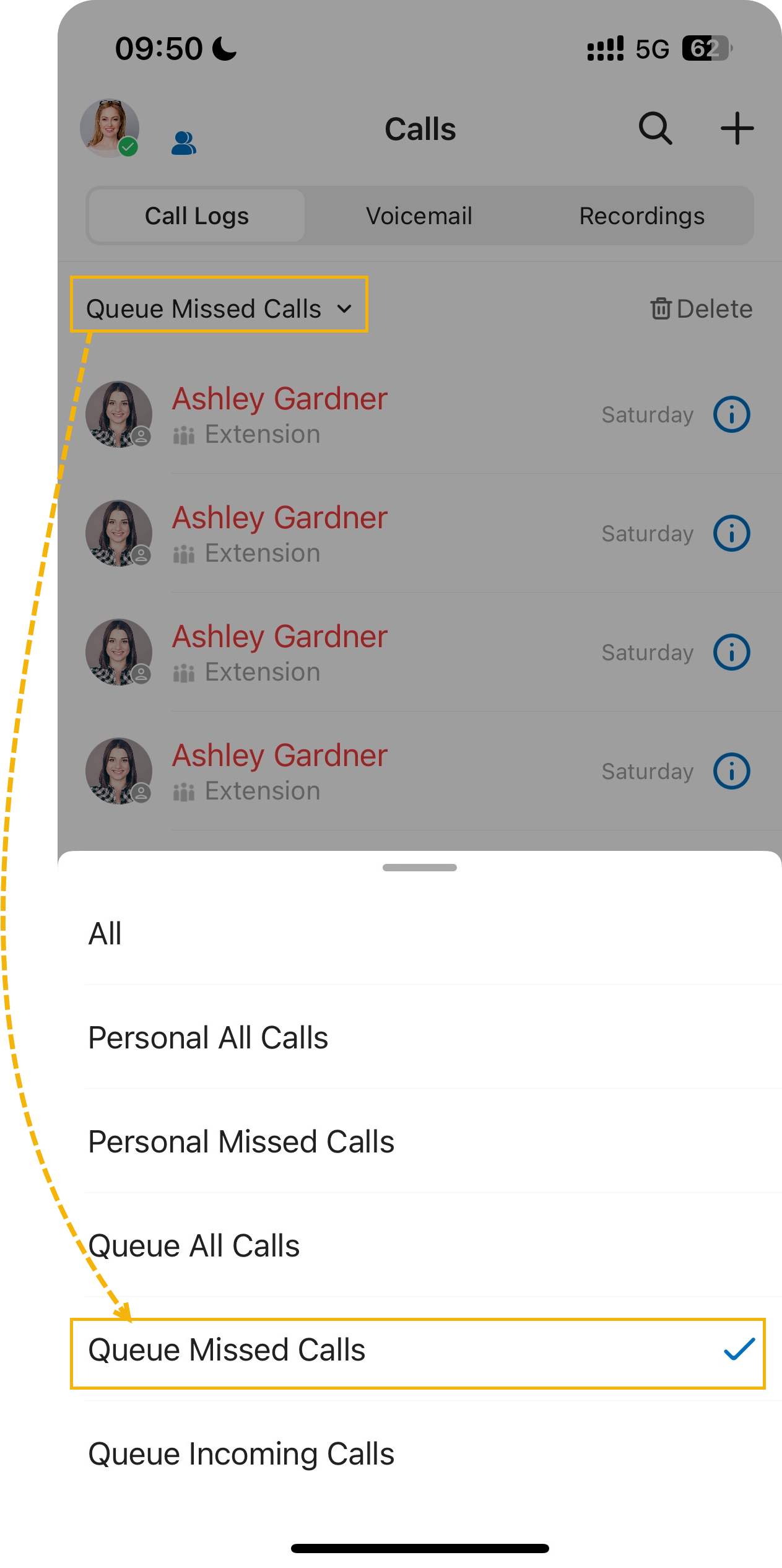Choose Personal All Calls filter
The image size is (782, 1568).
pyautogui.click(x=208, y=1038)
